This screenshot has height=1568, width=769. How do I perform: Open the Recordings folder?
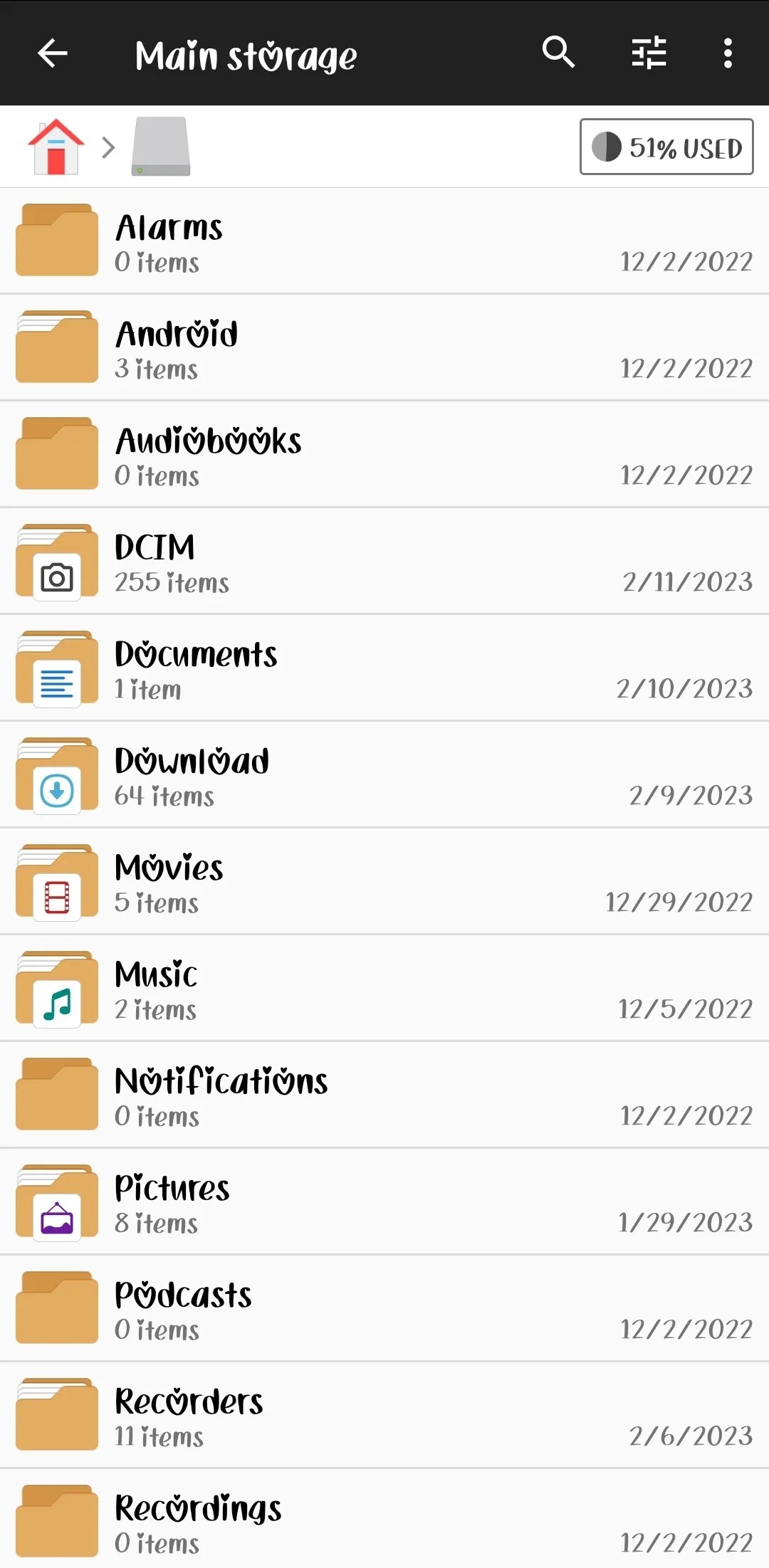[x=384, y=1522]
